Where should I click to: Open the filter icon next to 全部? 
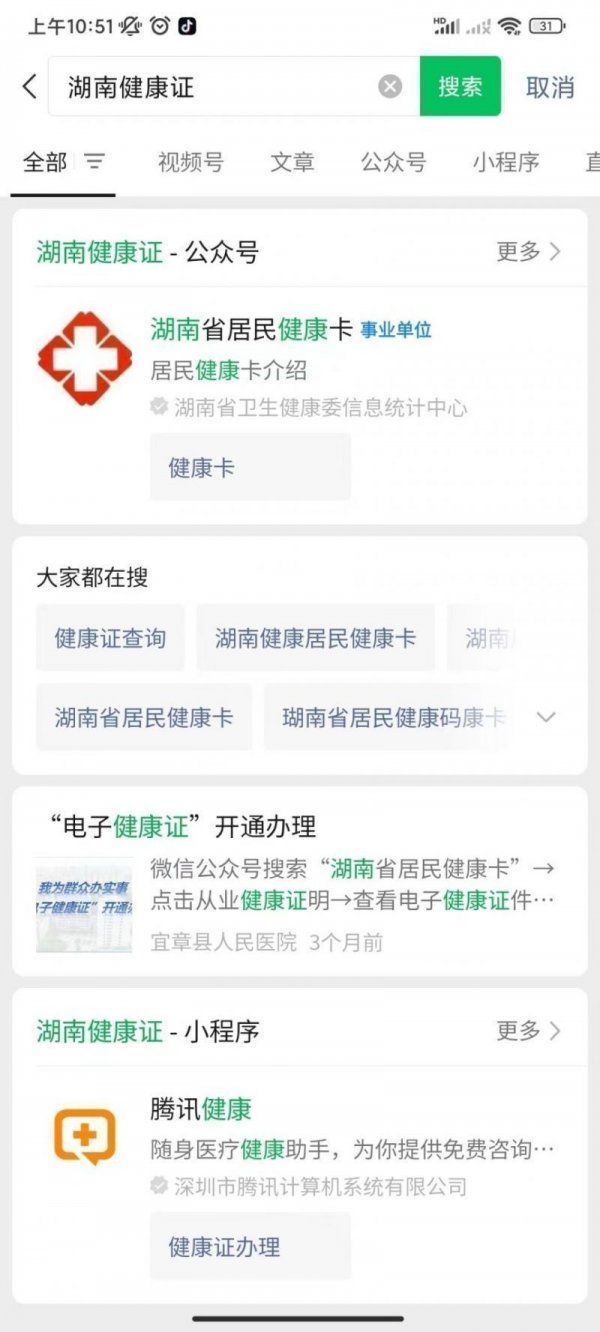pos(95,161)
